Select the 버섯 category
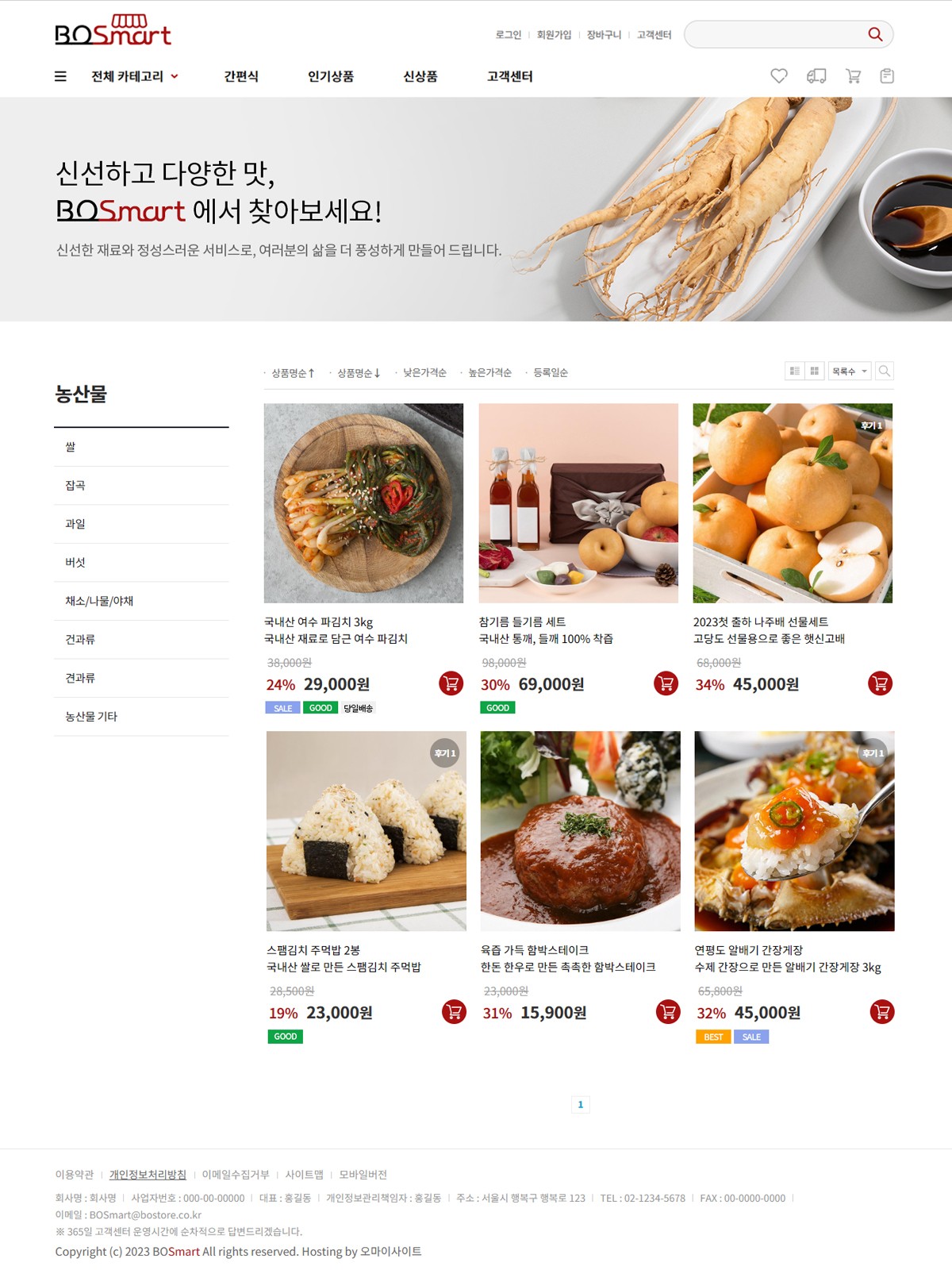The width and height of the screenshot is (952, 1270). coord(75,562)
